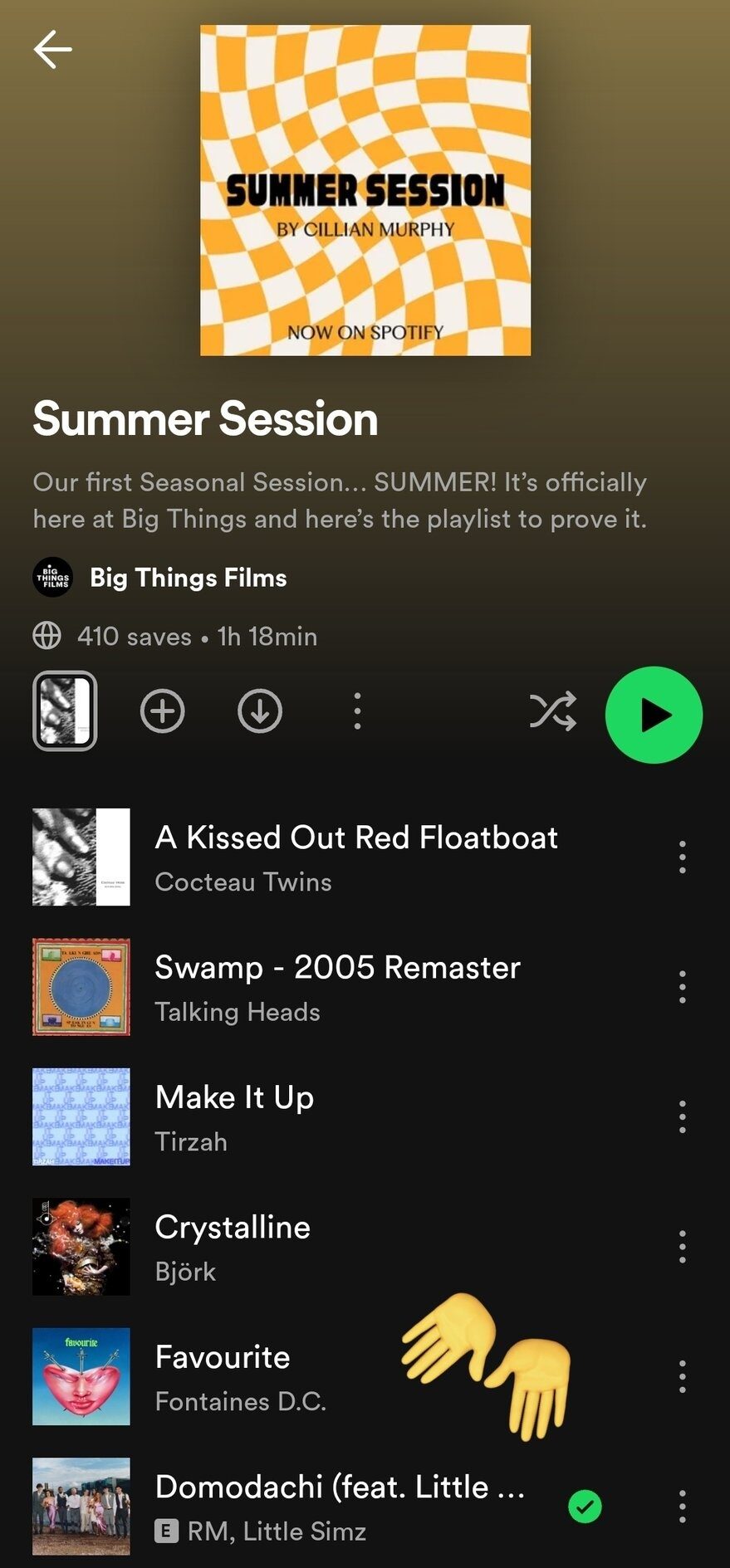Tap the green saved checkmark on Domodachi
Image resolution: width=730 pixels, height=1568 pixels.
585,1506
